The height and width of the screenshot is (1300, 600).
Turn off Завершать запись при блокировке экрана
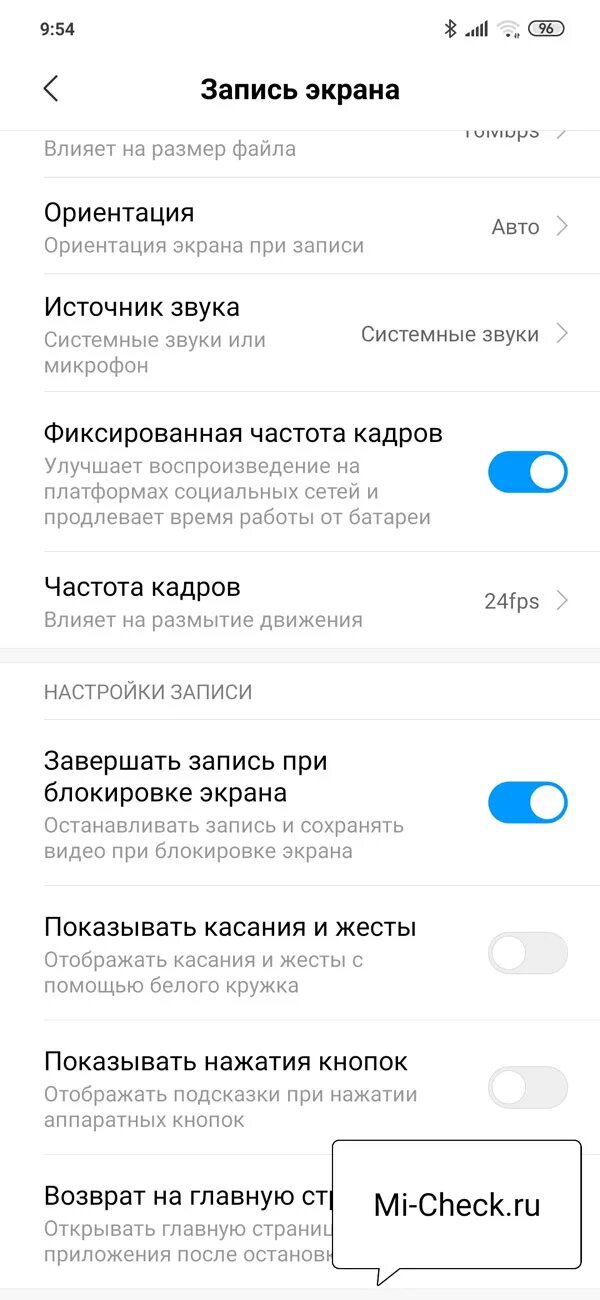click(527, 803)
